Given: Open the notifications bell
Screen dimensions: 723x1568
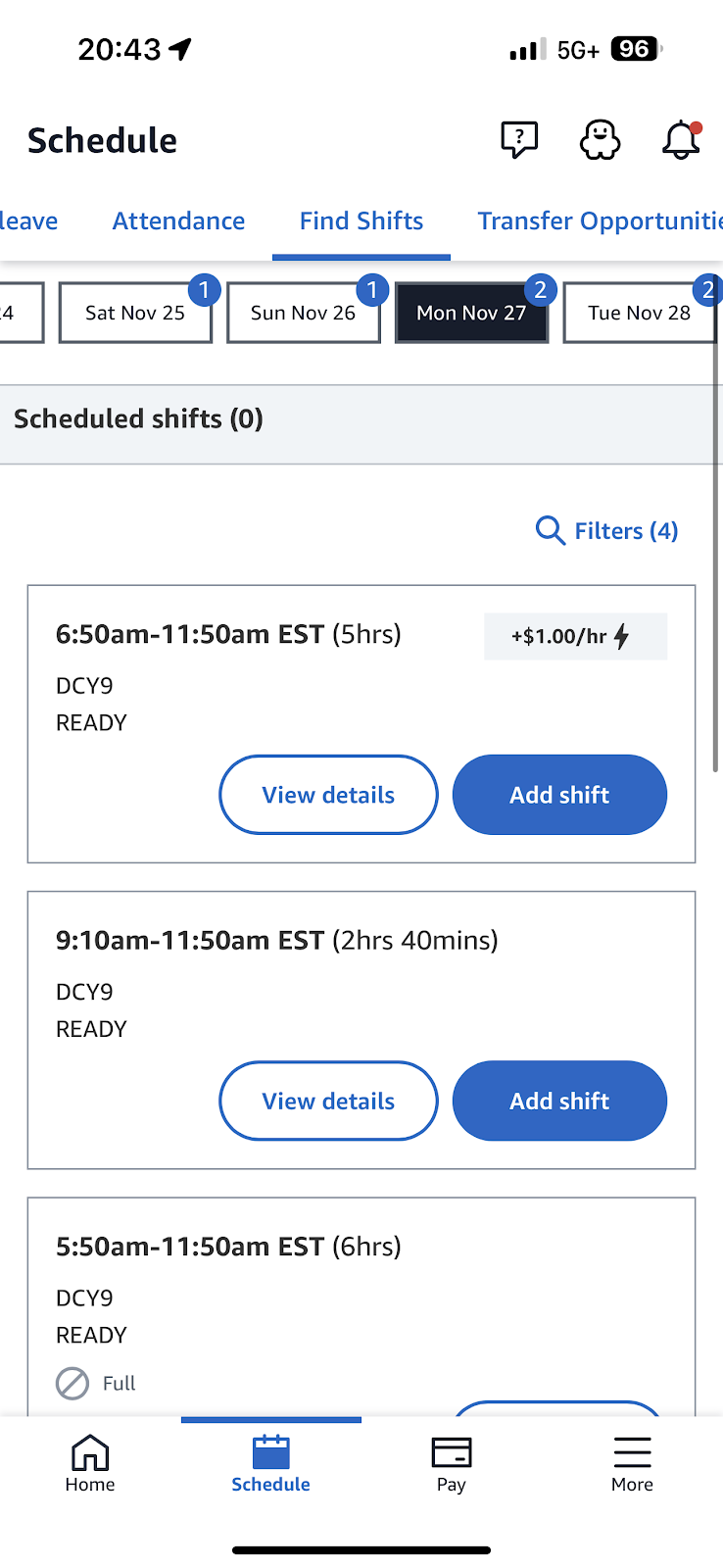Looking at the screenshot, I should point(681,140).
